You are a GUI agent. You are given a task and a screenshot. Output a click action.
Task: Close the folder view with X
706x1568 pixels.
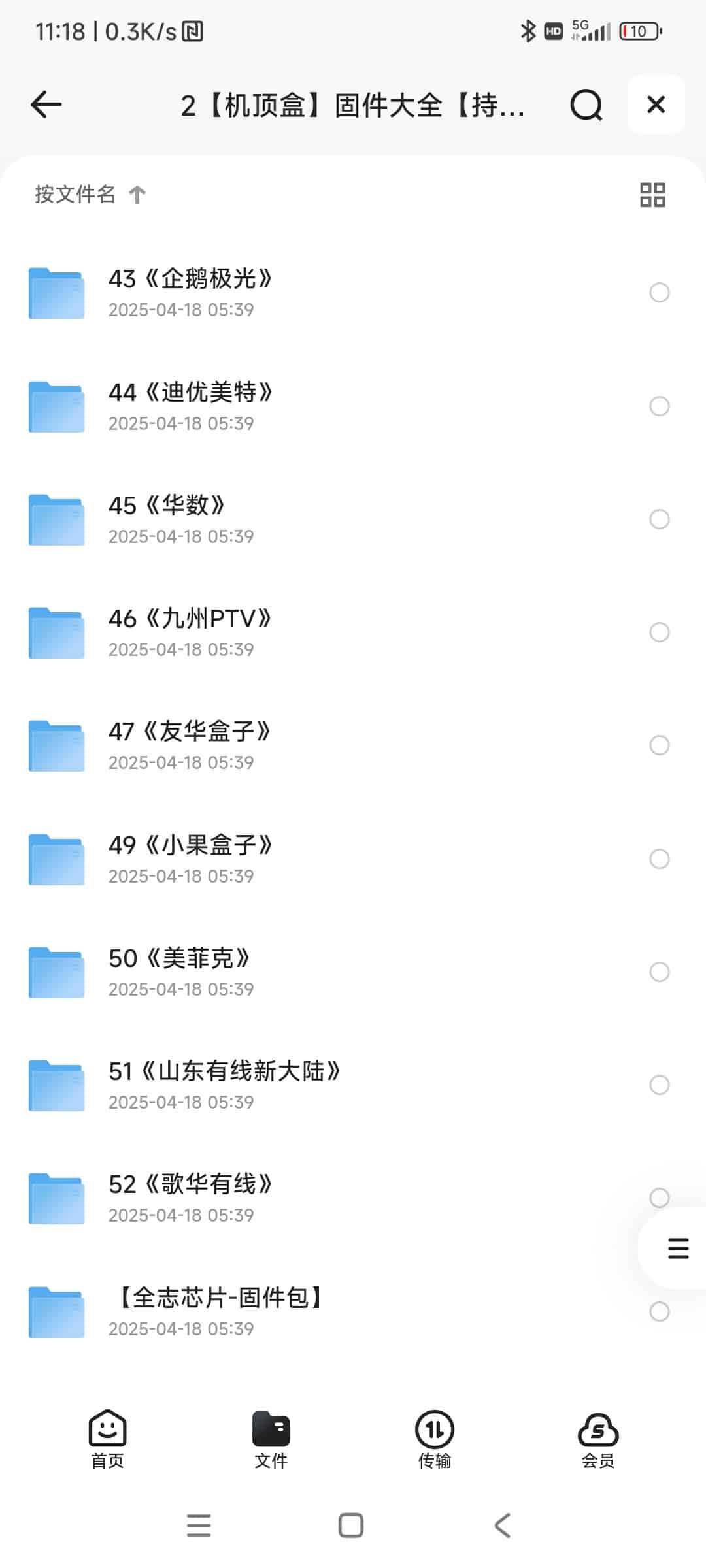[656, 105]
